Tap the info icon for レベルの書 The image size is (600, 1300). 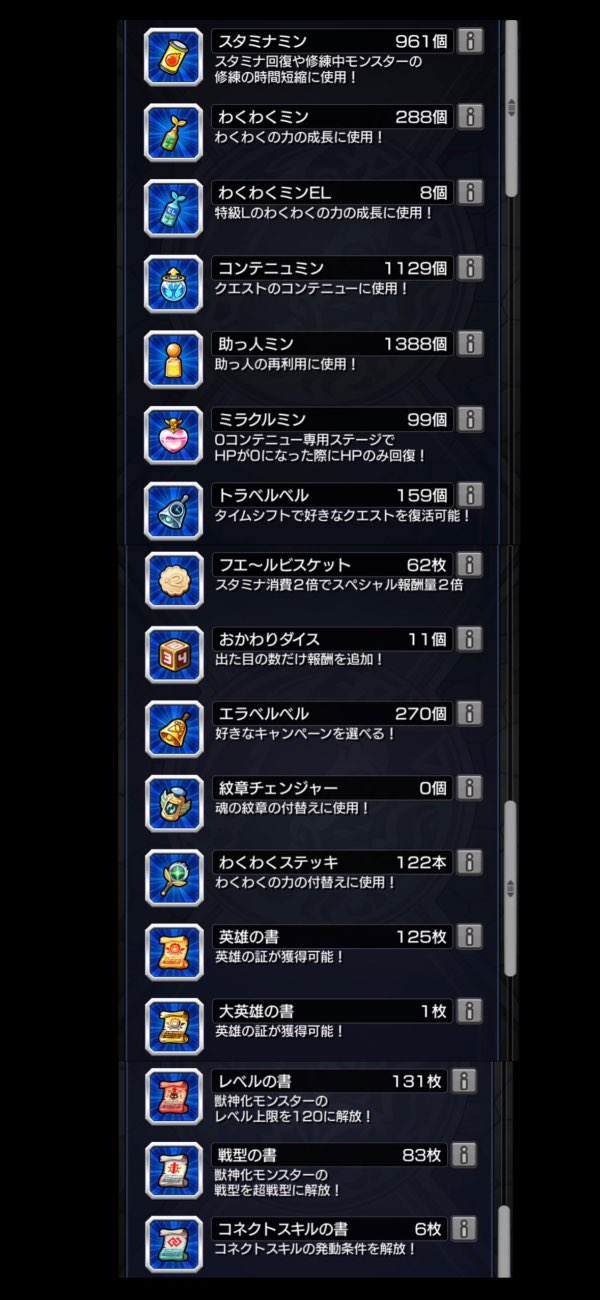click(463, 1081)
